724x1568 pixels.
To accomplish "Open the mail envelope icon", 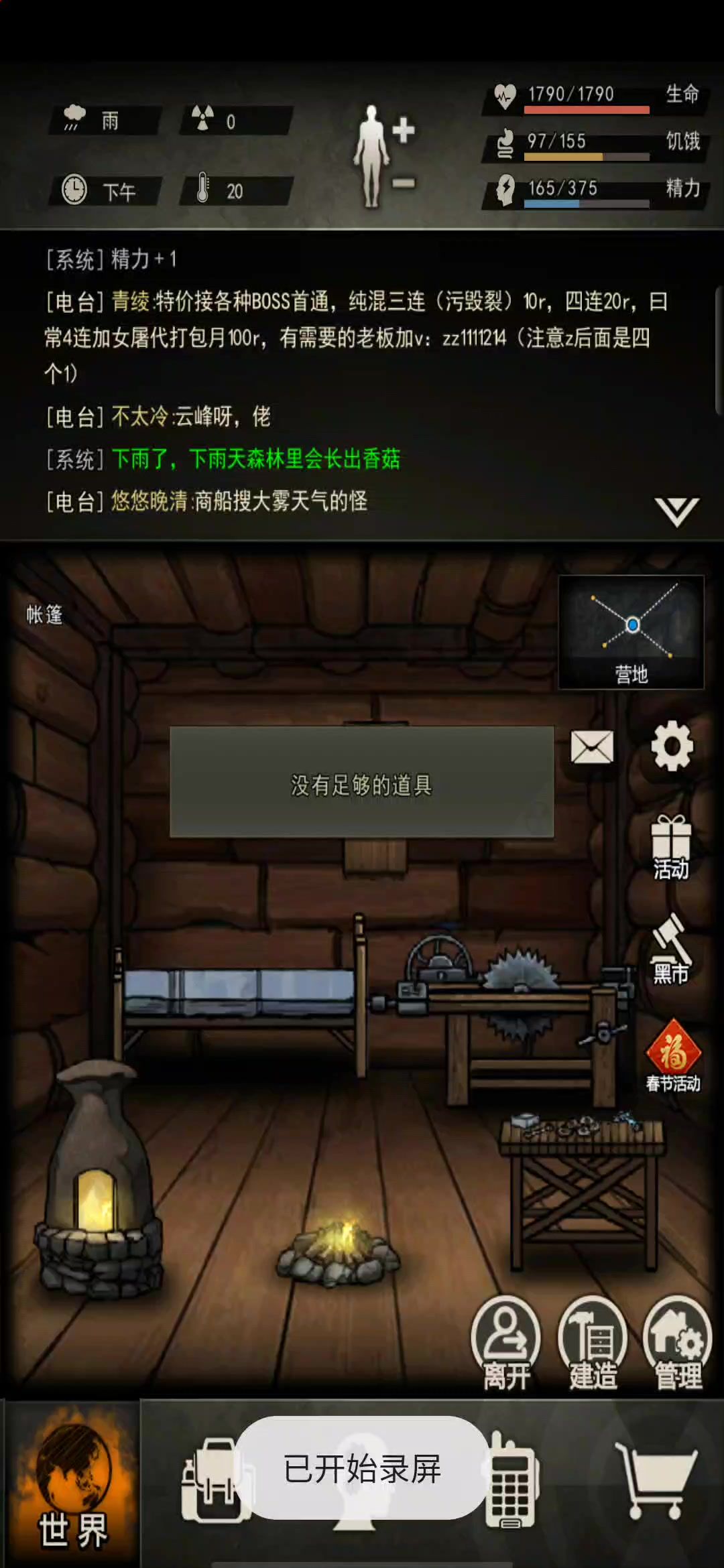I will point(591,746).
